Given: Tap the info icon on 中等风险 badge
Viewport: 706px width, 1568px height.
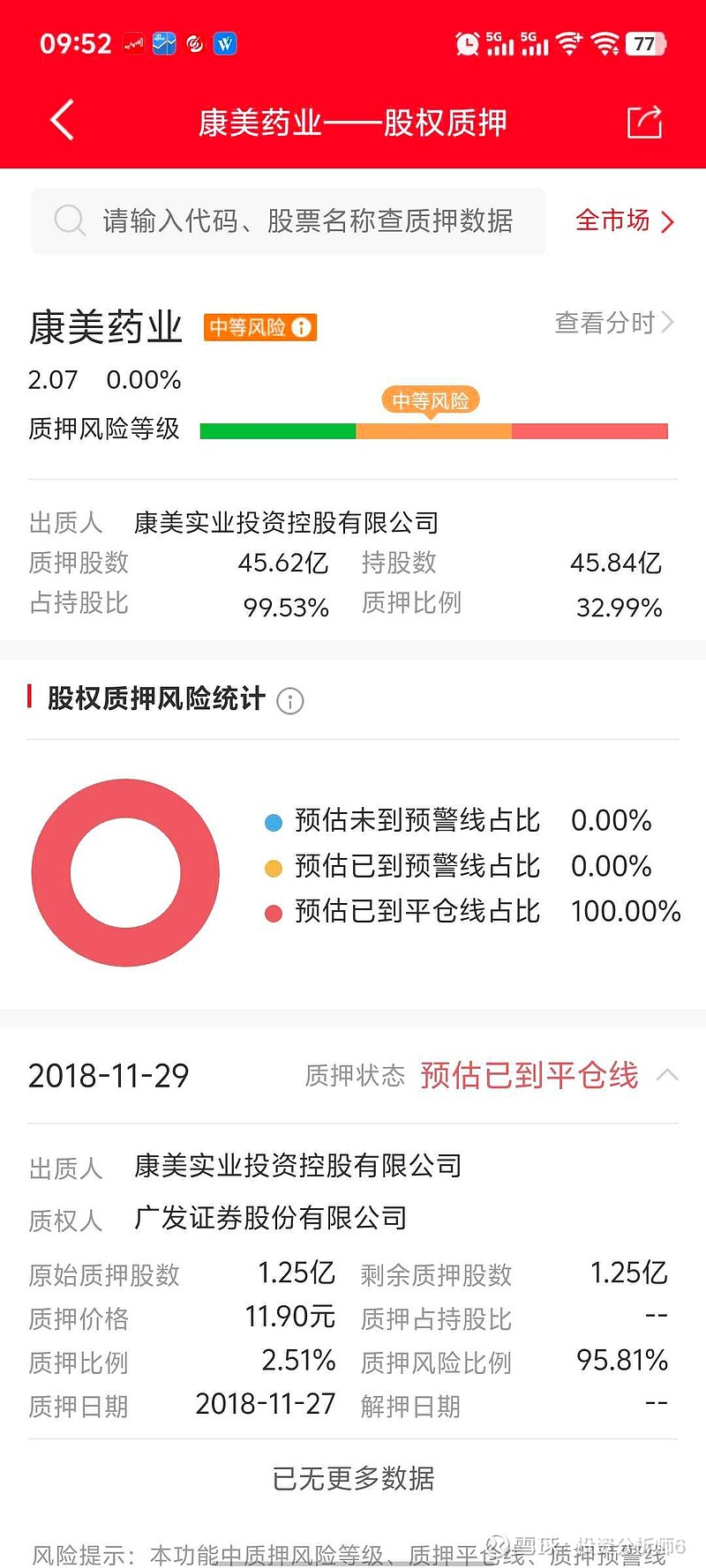Looking at the screenshot, I should [x=301, y=327].
